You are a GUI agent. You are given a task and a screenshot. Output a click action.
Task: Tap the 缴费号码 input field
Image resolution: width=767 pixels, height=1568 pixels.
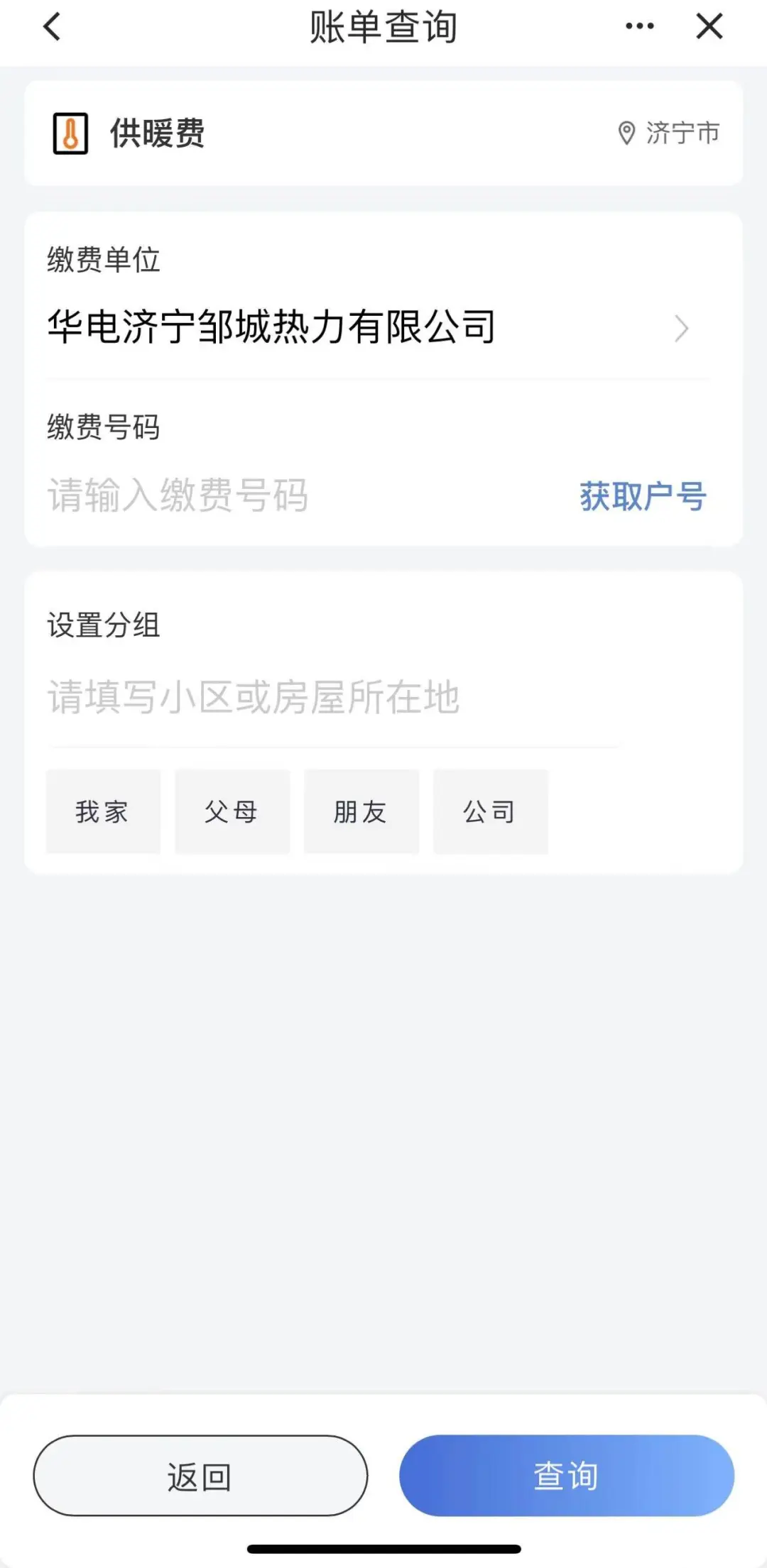[305, 495]
